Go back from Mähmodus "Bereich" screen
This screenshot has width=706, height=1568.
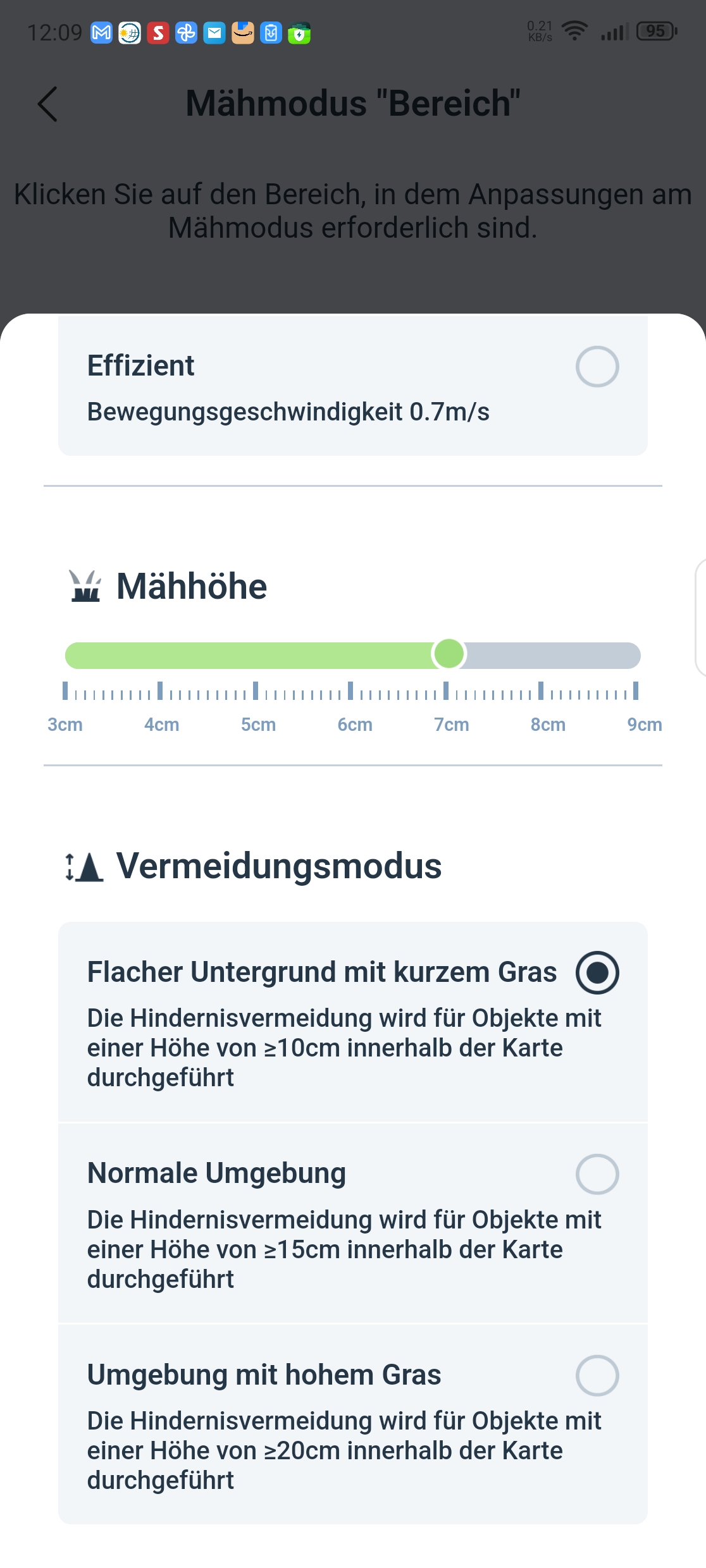pyautogui.click(x=47, y=104)
